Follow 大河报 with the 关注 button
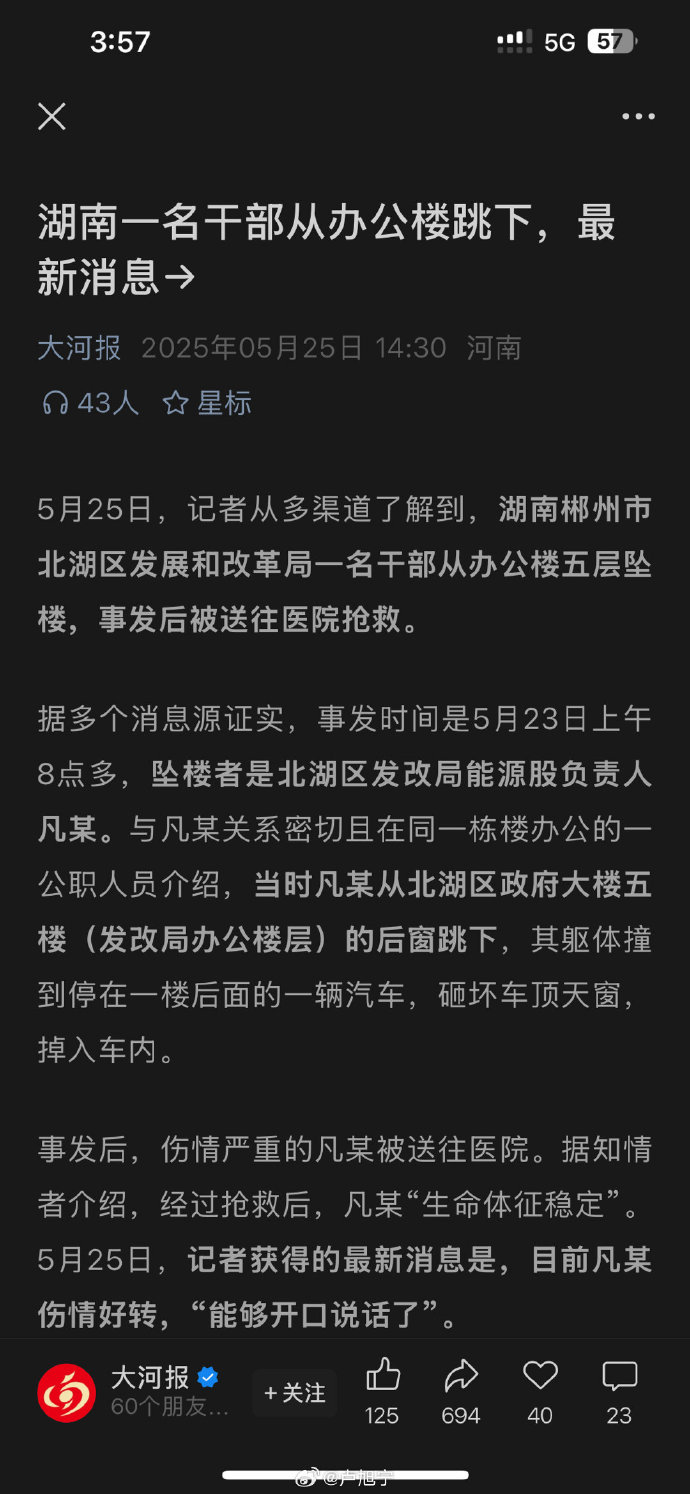This screenshot has width=690, height=1494. pyautogui.click(x=294, y=1392)
